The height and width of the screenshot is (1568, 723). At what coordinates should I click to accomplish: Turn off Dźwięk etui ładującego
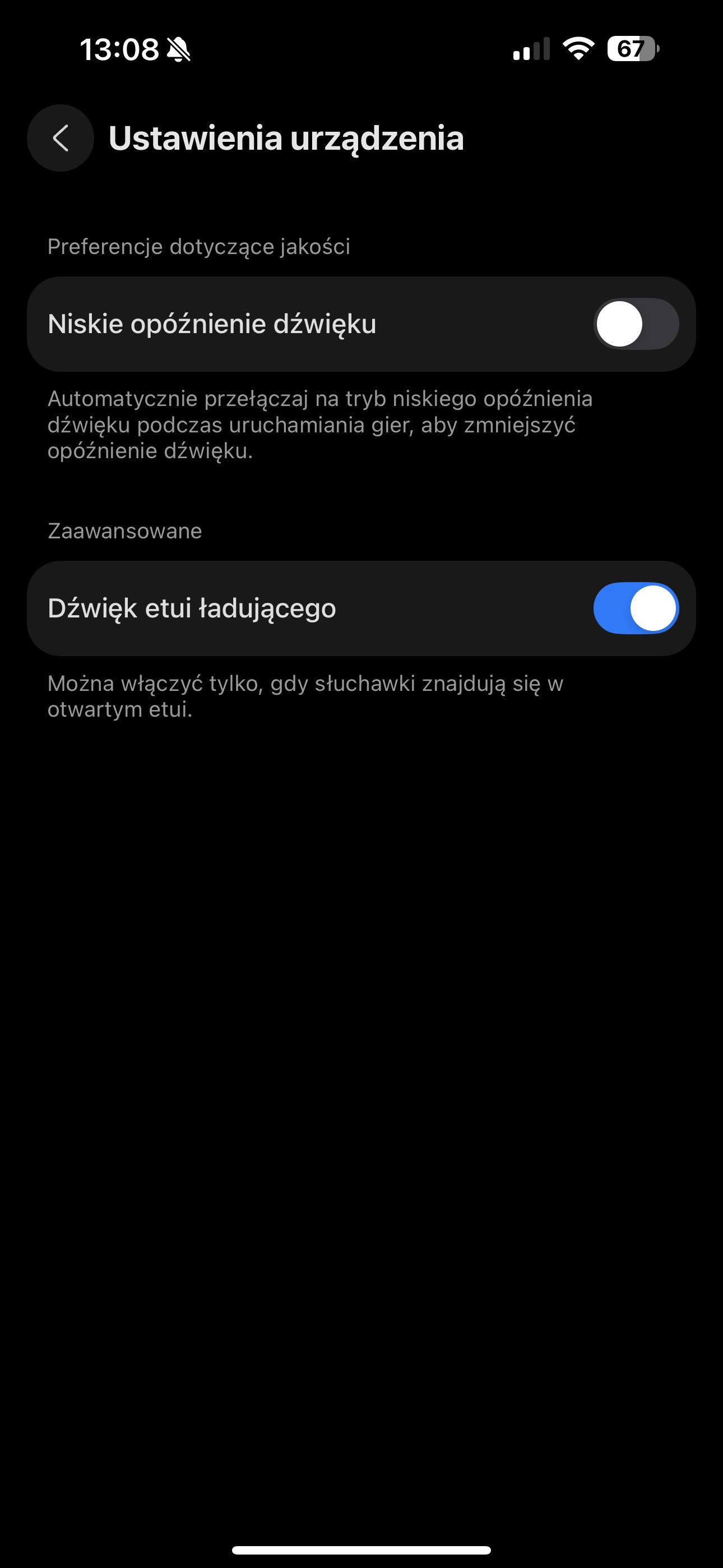point(636,608)
